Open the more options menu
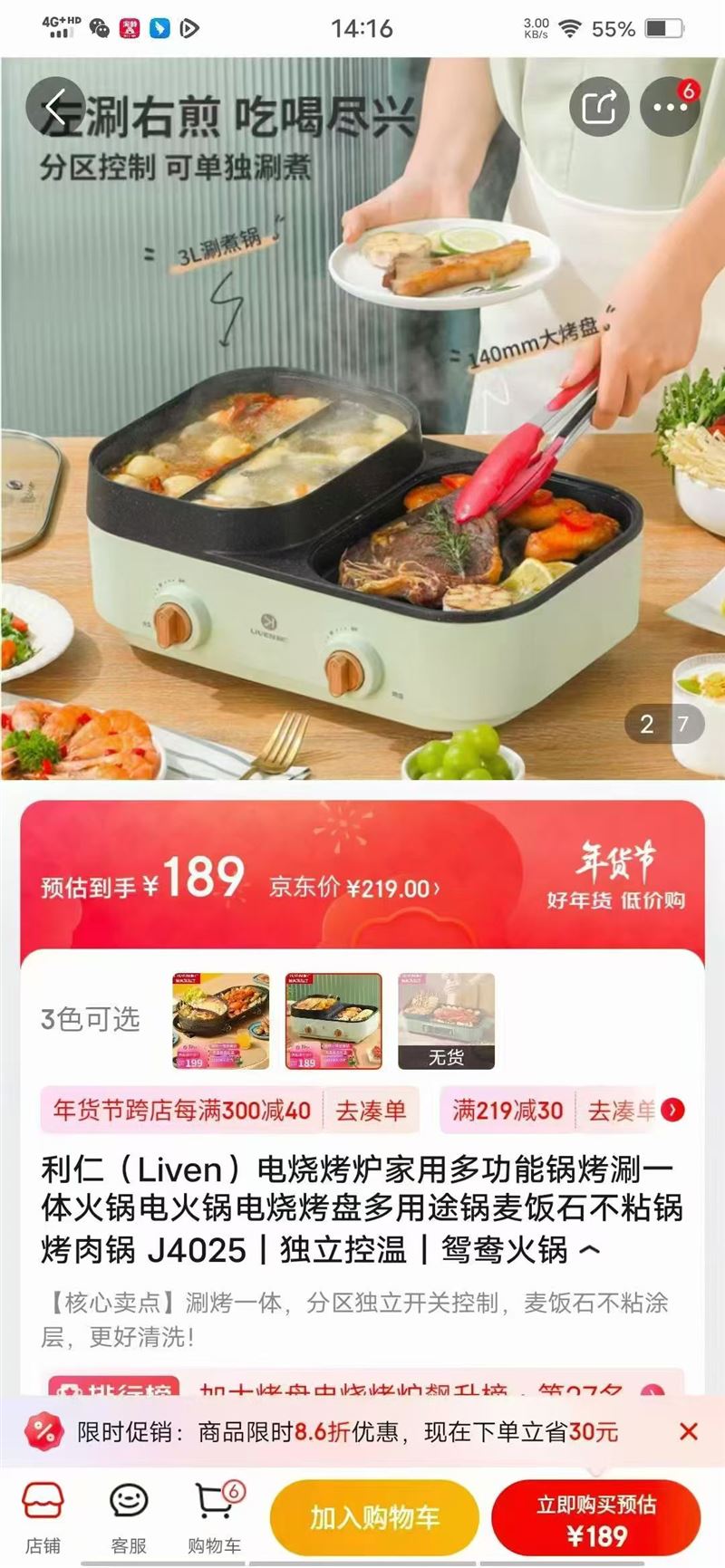725x1568 pixels. 670,108
